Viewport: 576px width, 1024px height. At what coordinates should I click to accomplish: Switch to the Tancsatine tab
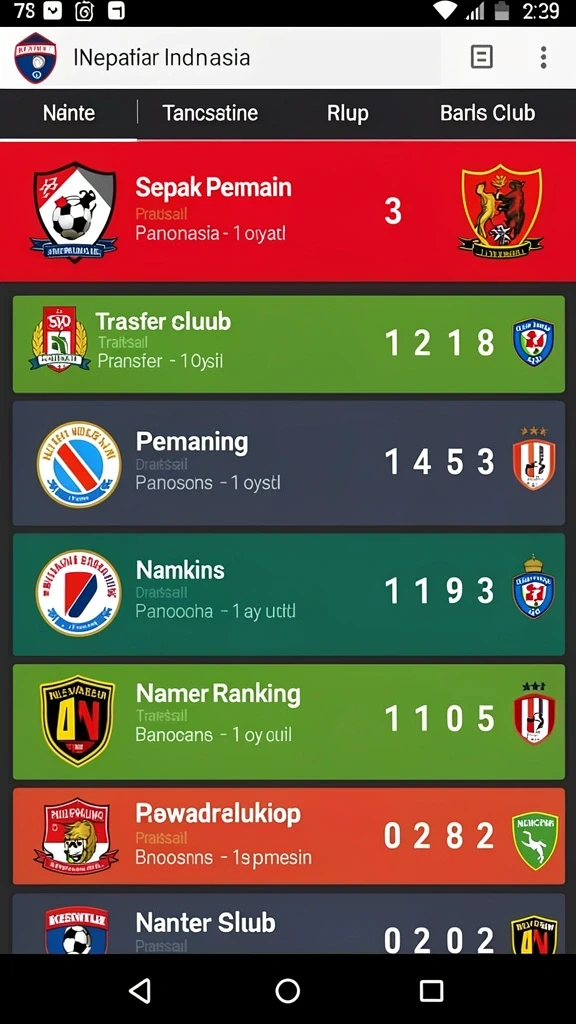point(210,113)
